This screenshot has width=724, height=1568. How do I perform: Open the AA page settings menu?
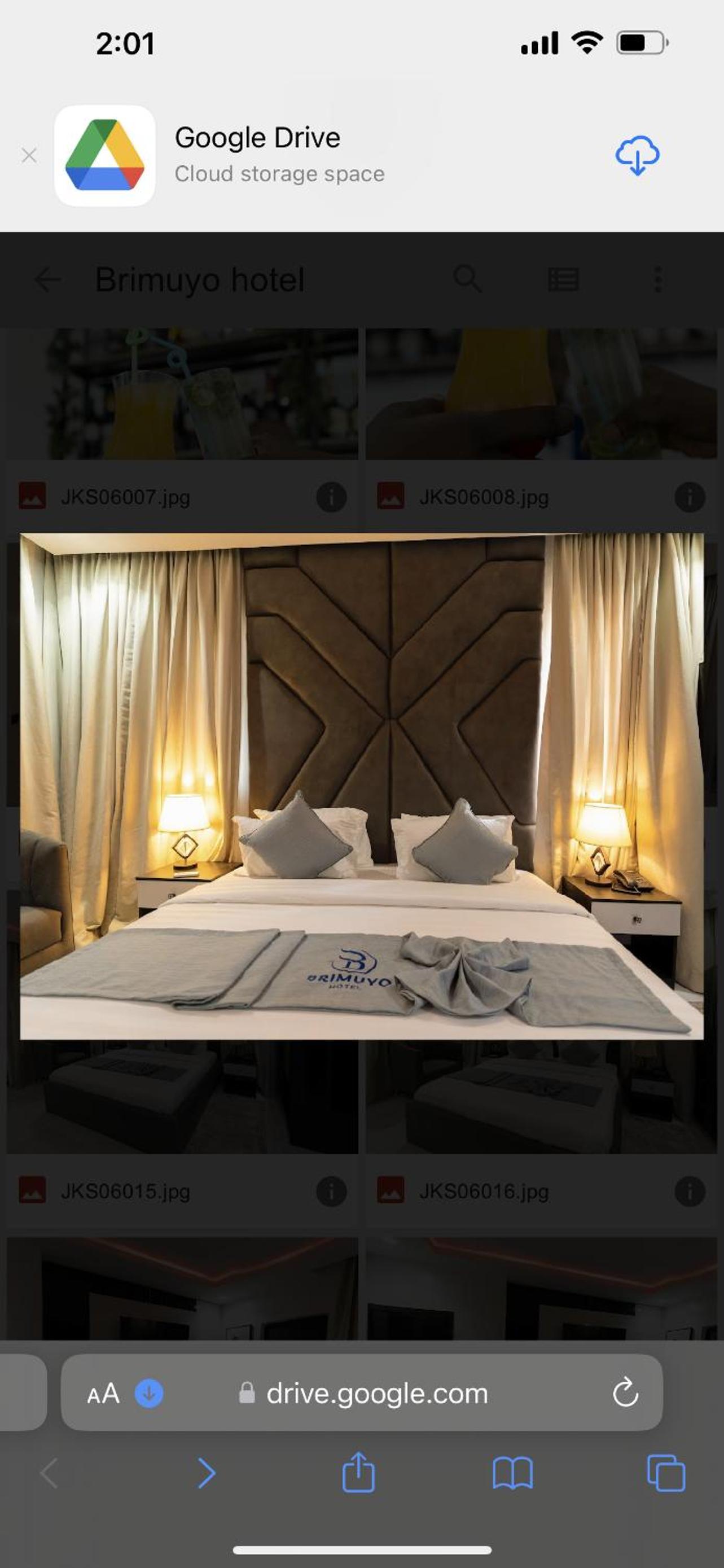[103, 1393]
